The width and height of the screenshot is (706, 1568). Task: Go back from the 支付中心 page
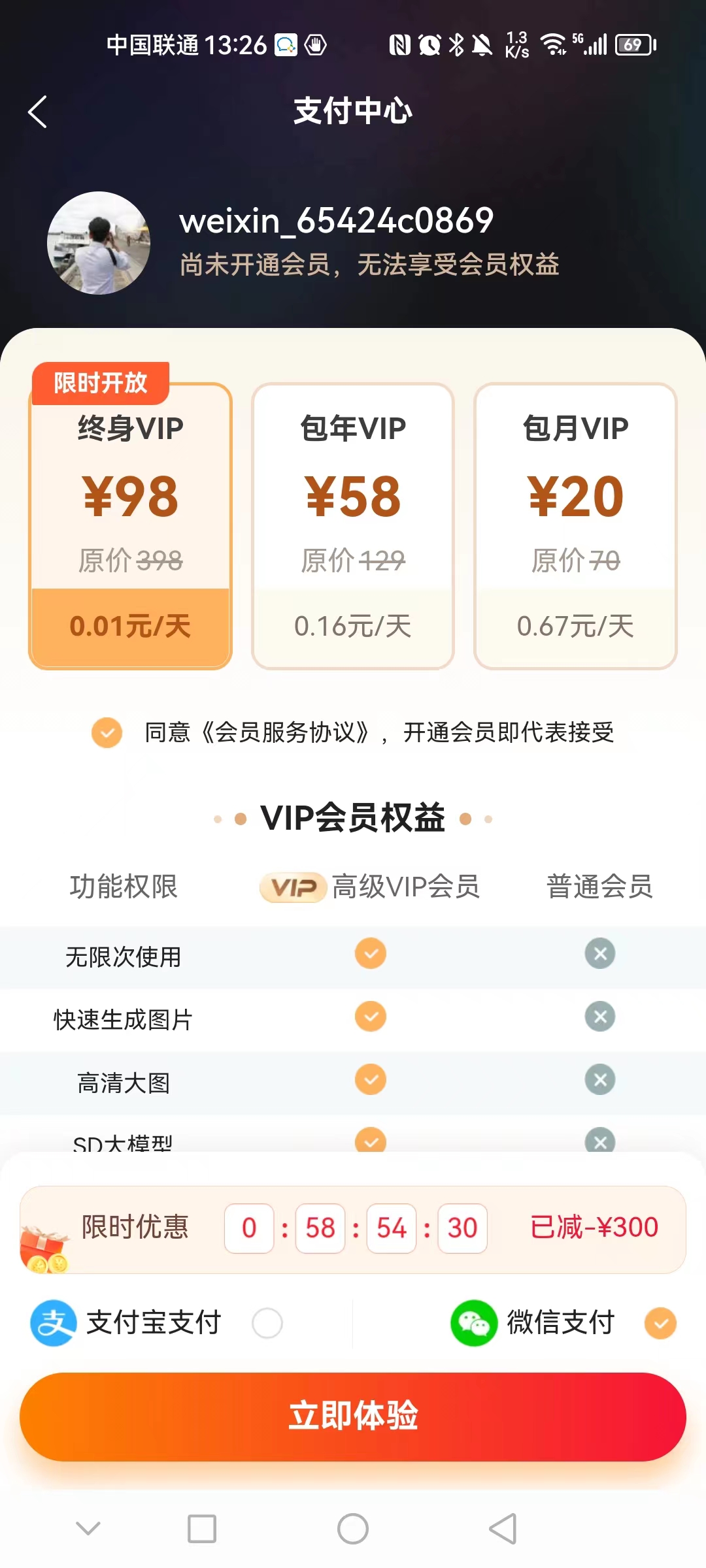point(38,112)
